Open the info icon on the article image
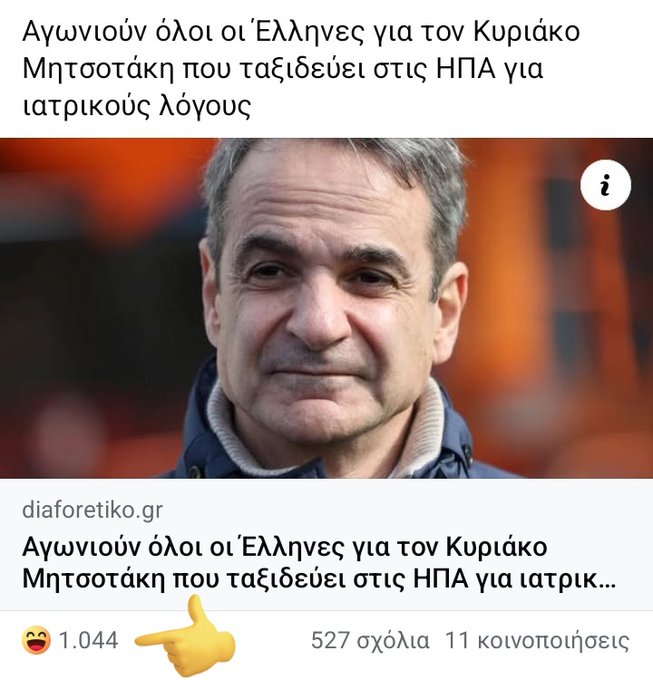 [x=606, y=186]
